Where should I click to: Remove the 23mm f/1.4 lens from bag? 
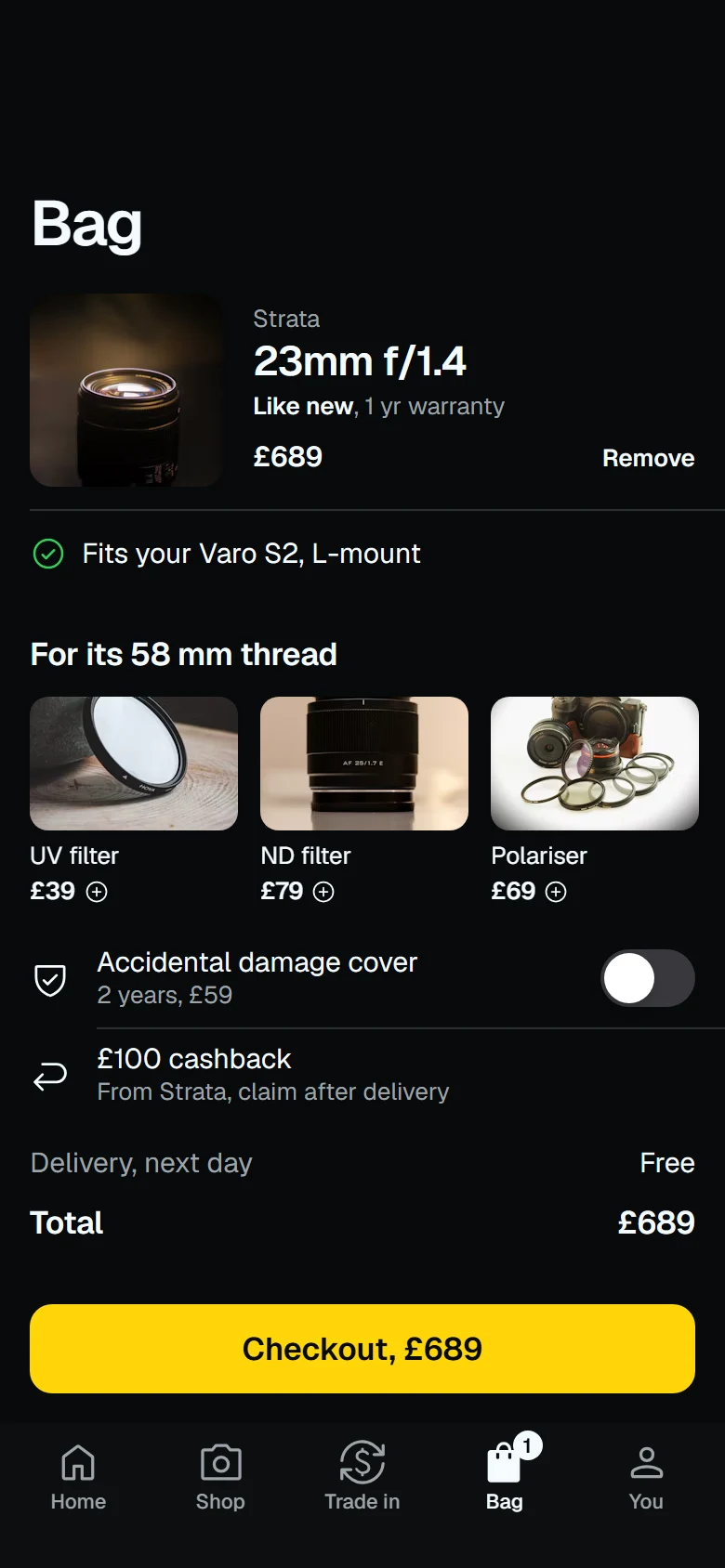(x=648, y=458)
